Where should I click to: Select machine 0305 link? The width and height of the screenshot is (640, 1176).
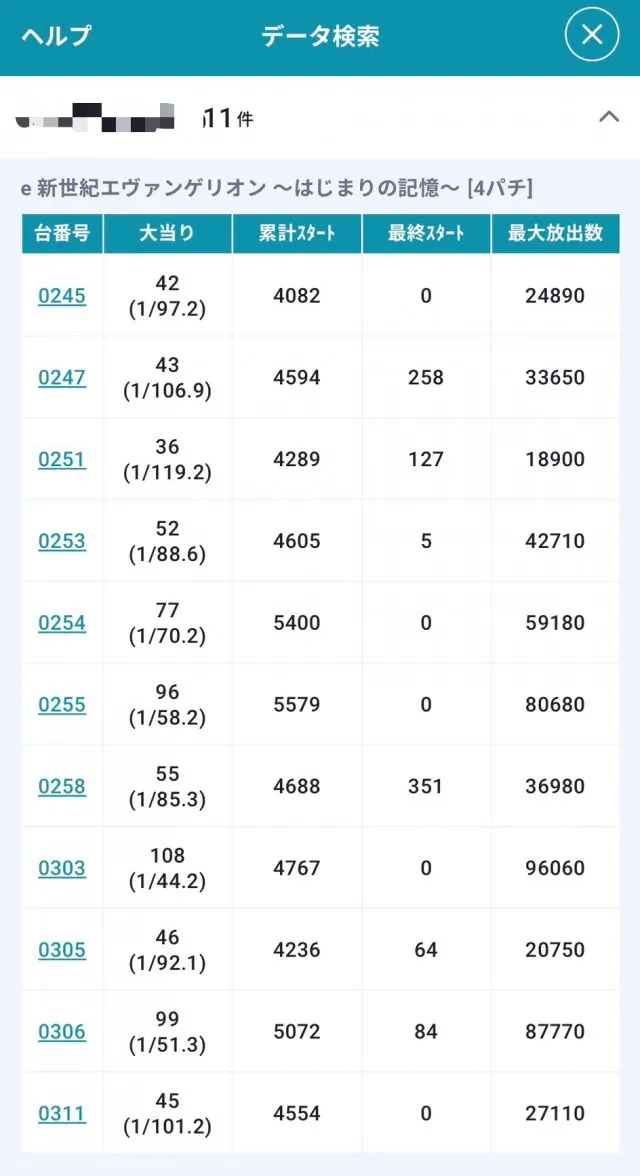pos(62,950)
